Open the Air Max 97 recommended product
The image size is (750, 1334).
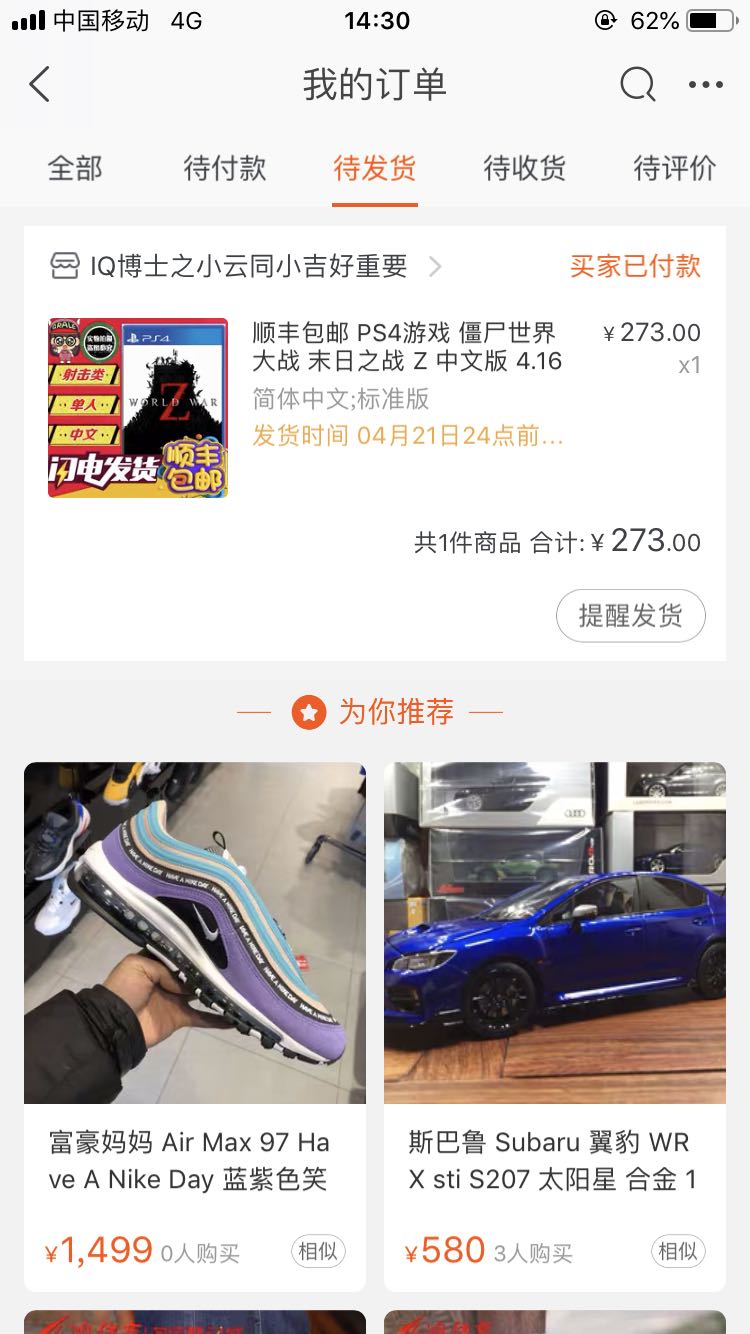pyautogui.click(x=195, y=935)
